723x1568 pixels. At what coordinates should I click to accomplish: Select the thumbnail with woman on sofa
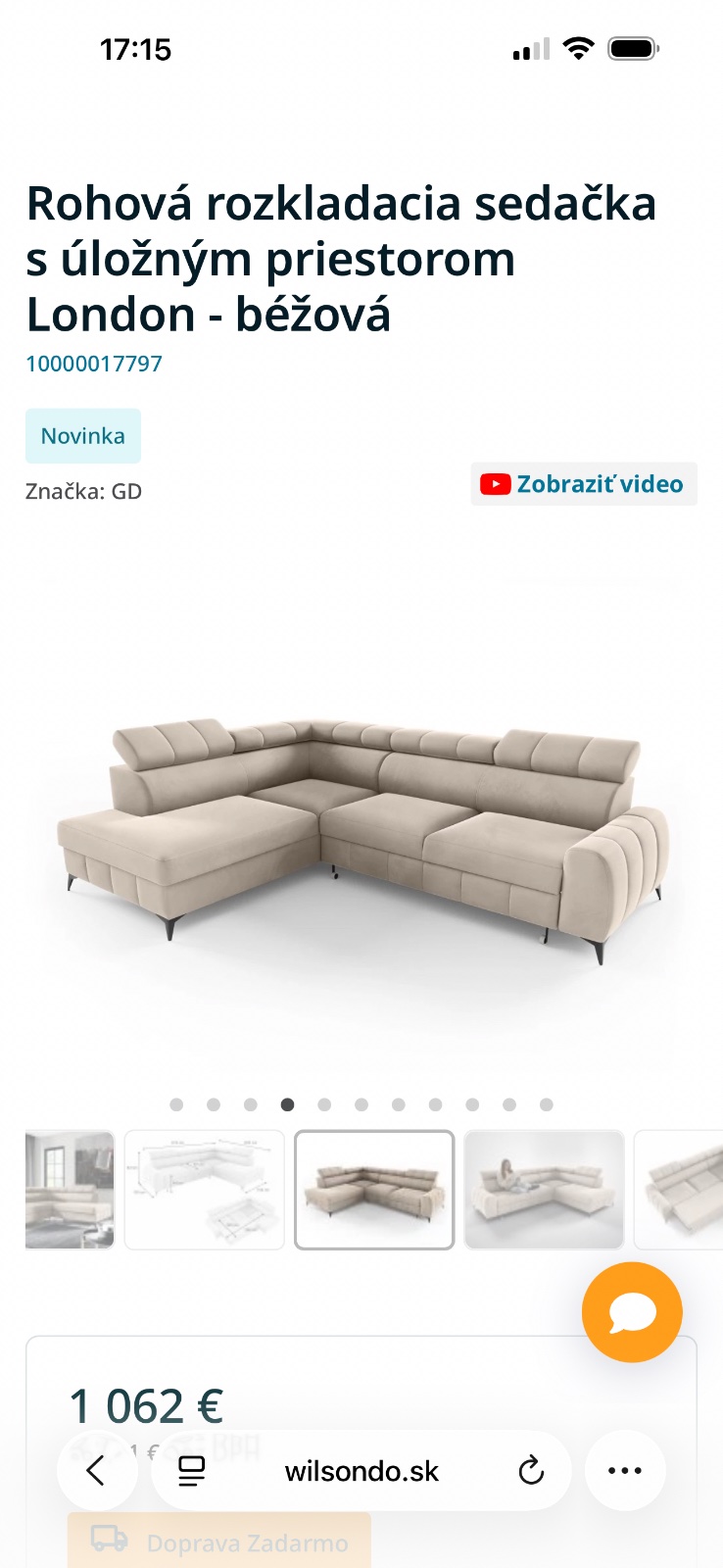544,1190
